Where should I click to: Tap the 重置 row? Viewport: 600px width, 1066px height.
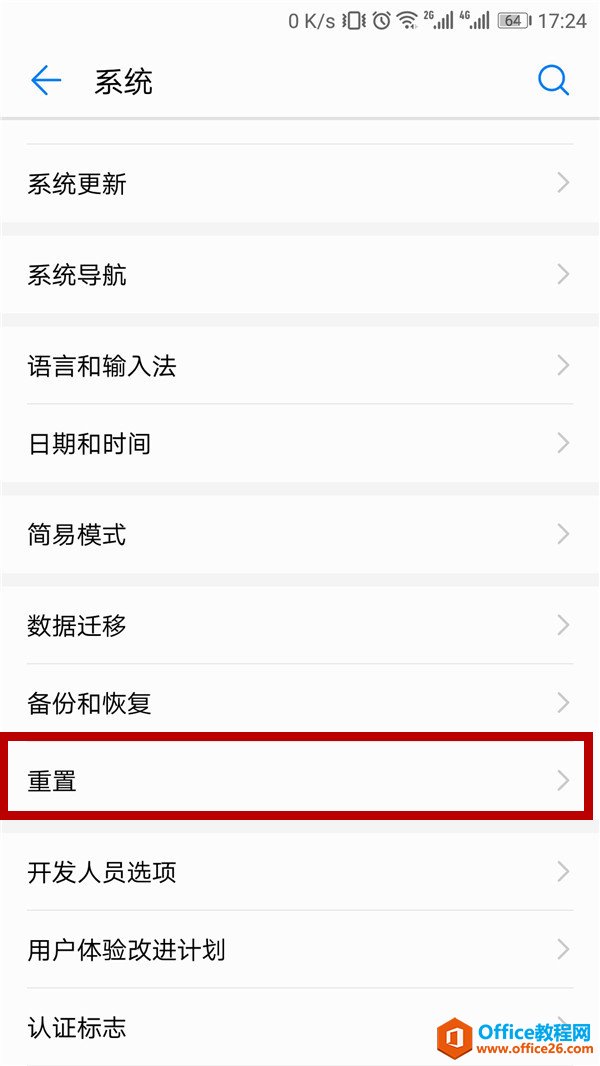pos(300,780)
